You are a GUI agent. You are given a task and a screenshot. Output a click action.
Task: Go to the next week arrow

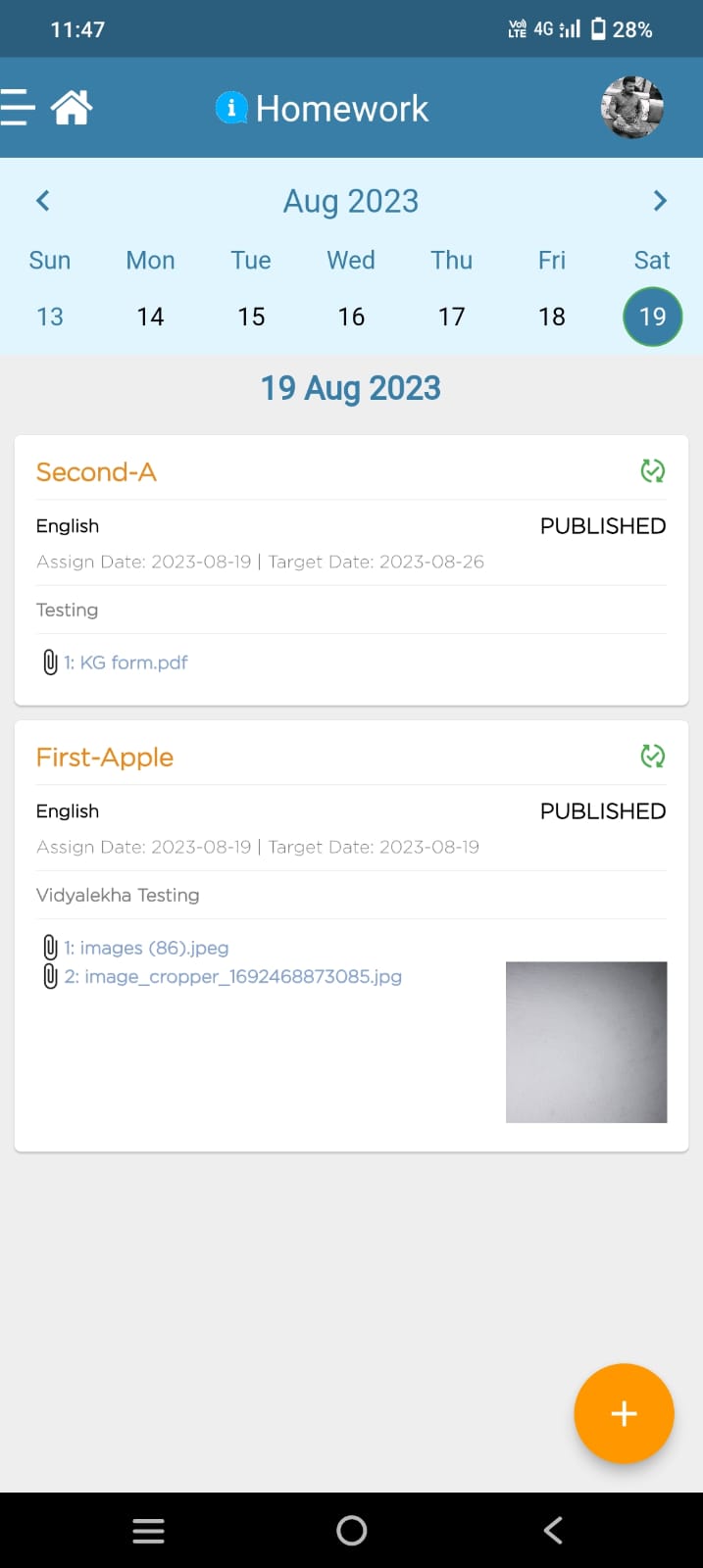coord(660,201)
